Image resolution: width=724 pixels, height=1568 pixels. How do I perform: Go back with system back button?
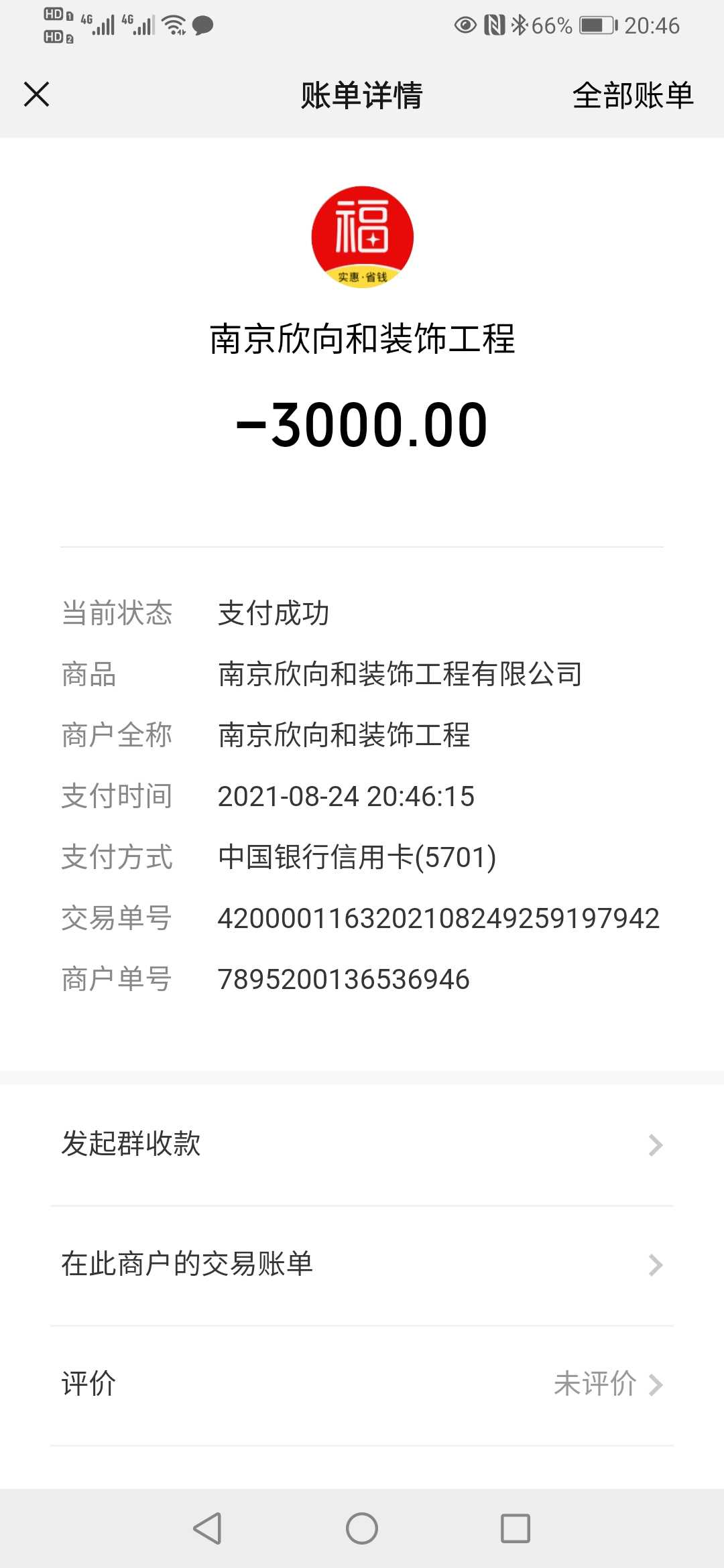point(208,1528)
